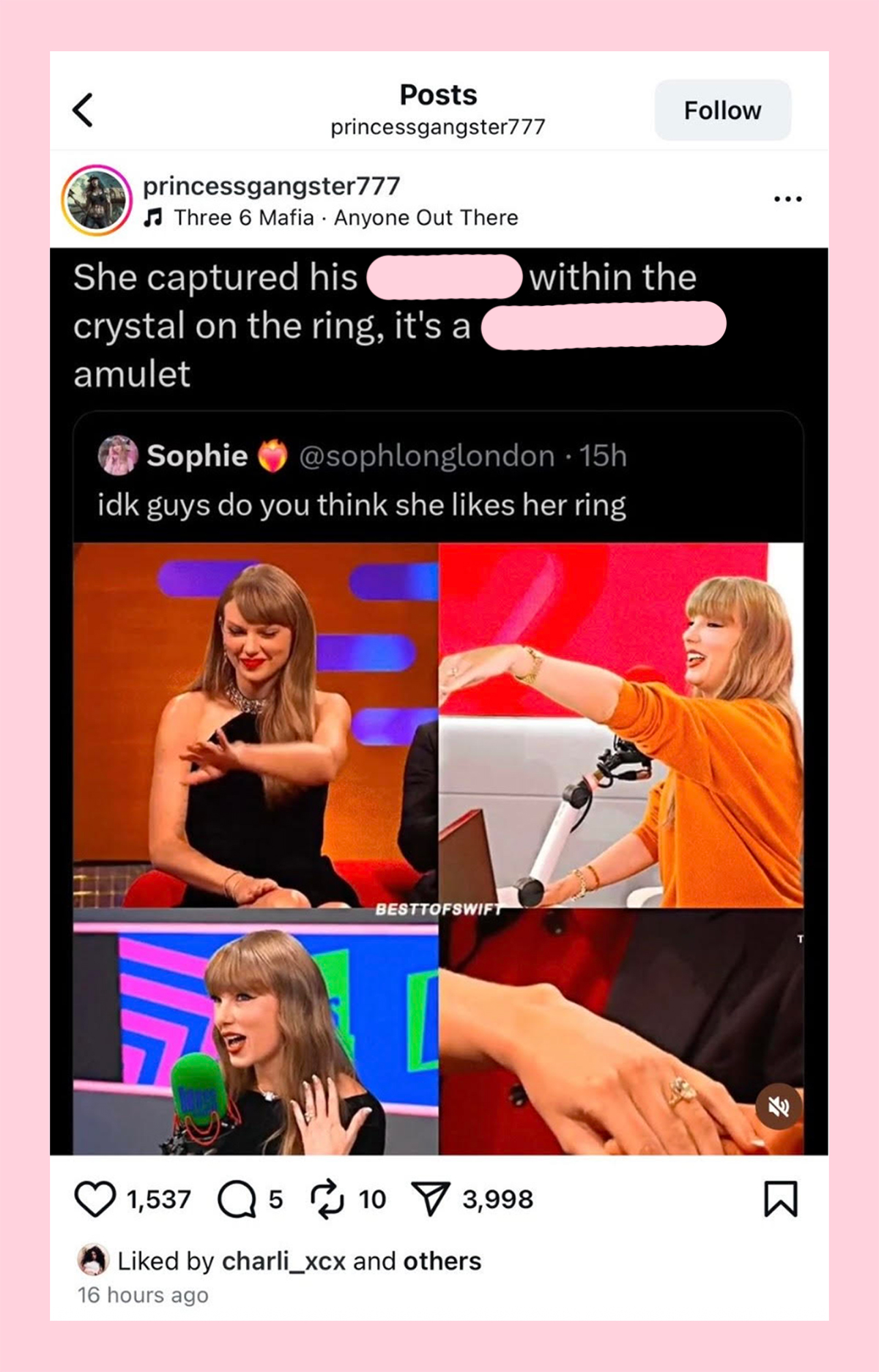Open Three 6 Mafia audio track
Viewport: 879px width, 1372px height.
pos(344,218)
